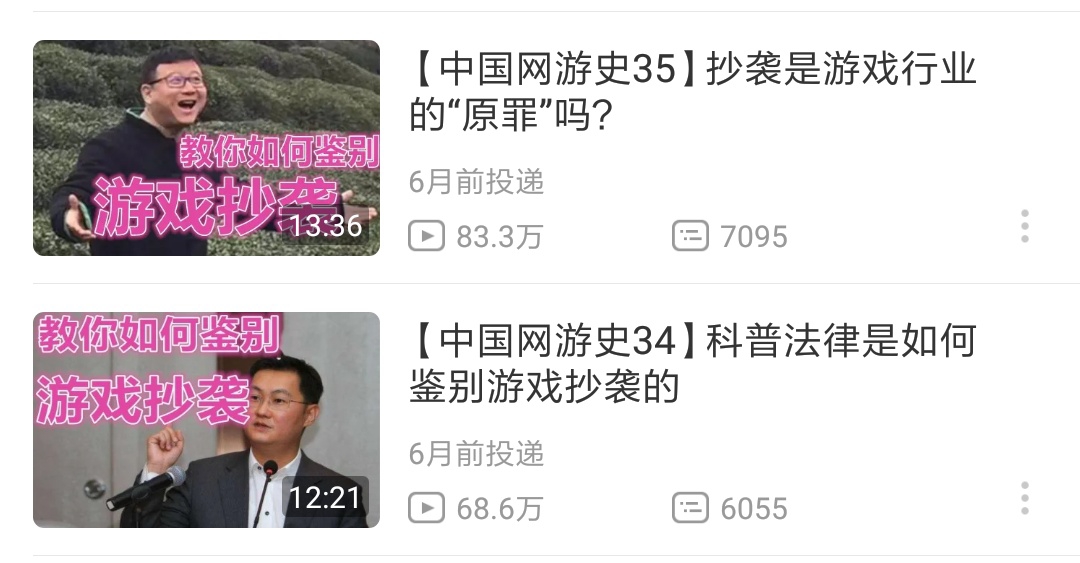Viewport: 1080px width, 563px height.
Task: Open video titled 科普法律是如何鉴别游戏抄袭的
Action: [692, 364]
